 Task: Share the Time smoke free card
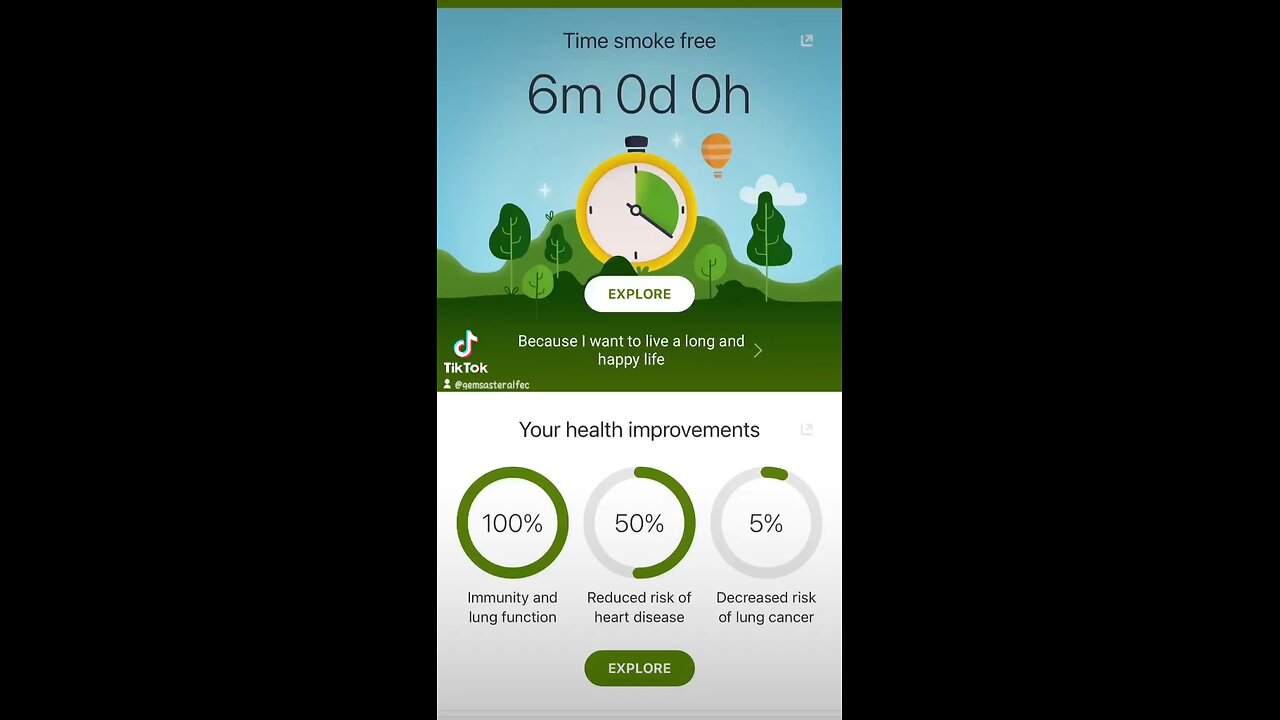click(806, 41)
